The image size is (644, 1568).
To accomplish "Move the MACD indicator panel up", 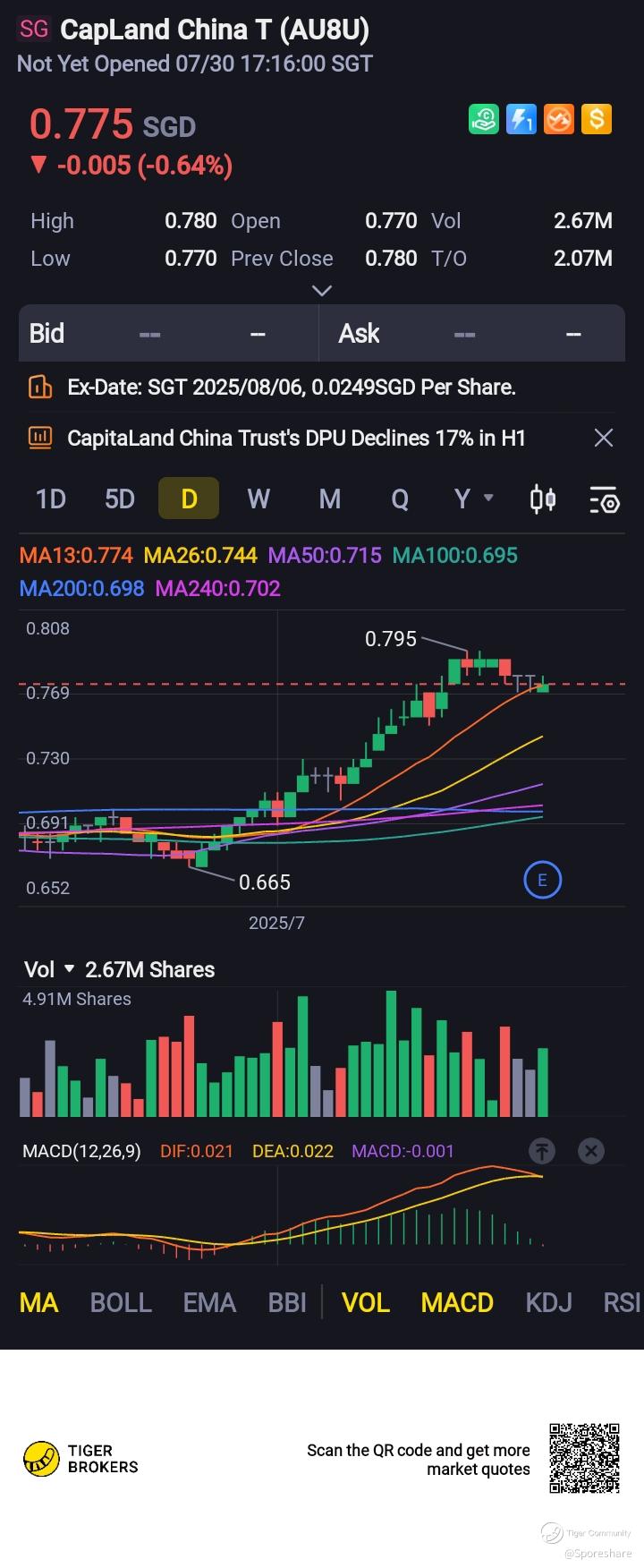I will point(541,1151).
